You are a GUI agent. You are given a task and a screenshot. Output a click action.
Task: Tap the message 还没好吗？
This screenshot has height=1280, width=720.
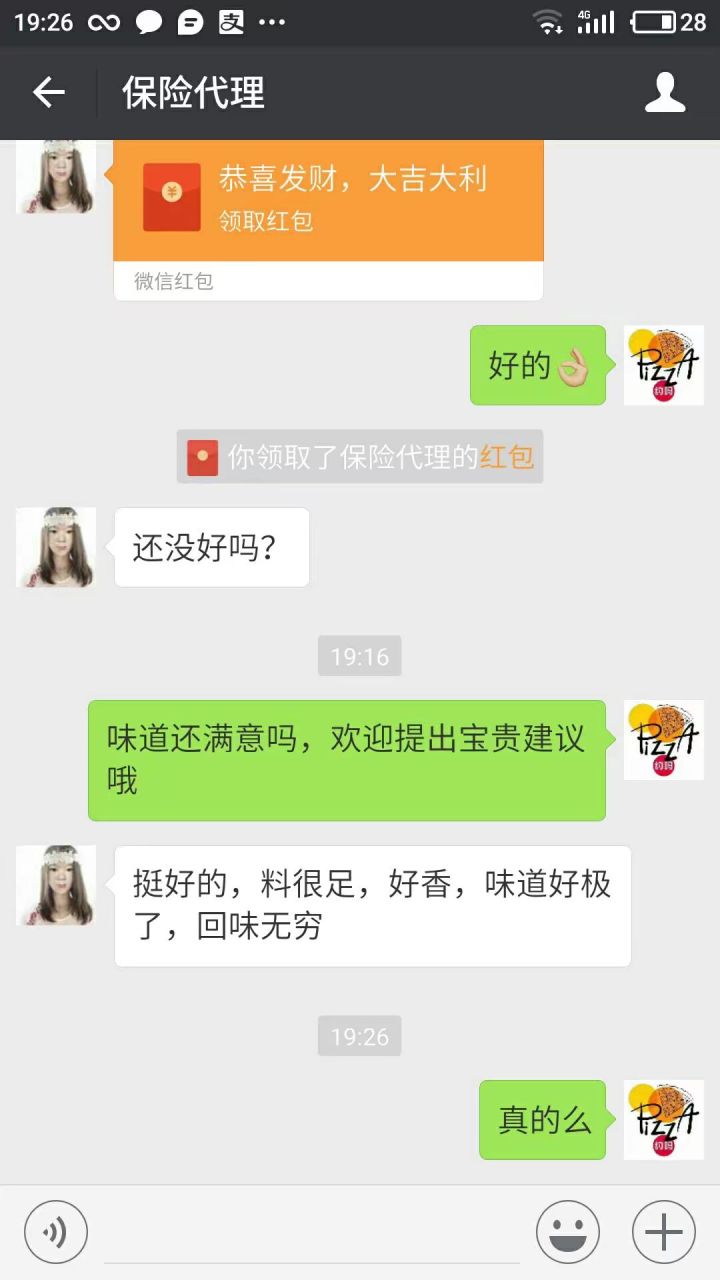211,547
